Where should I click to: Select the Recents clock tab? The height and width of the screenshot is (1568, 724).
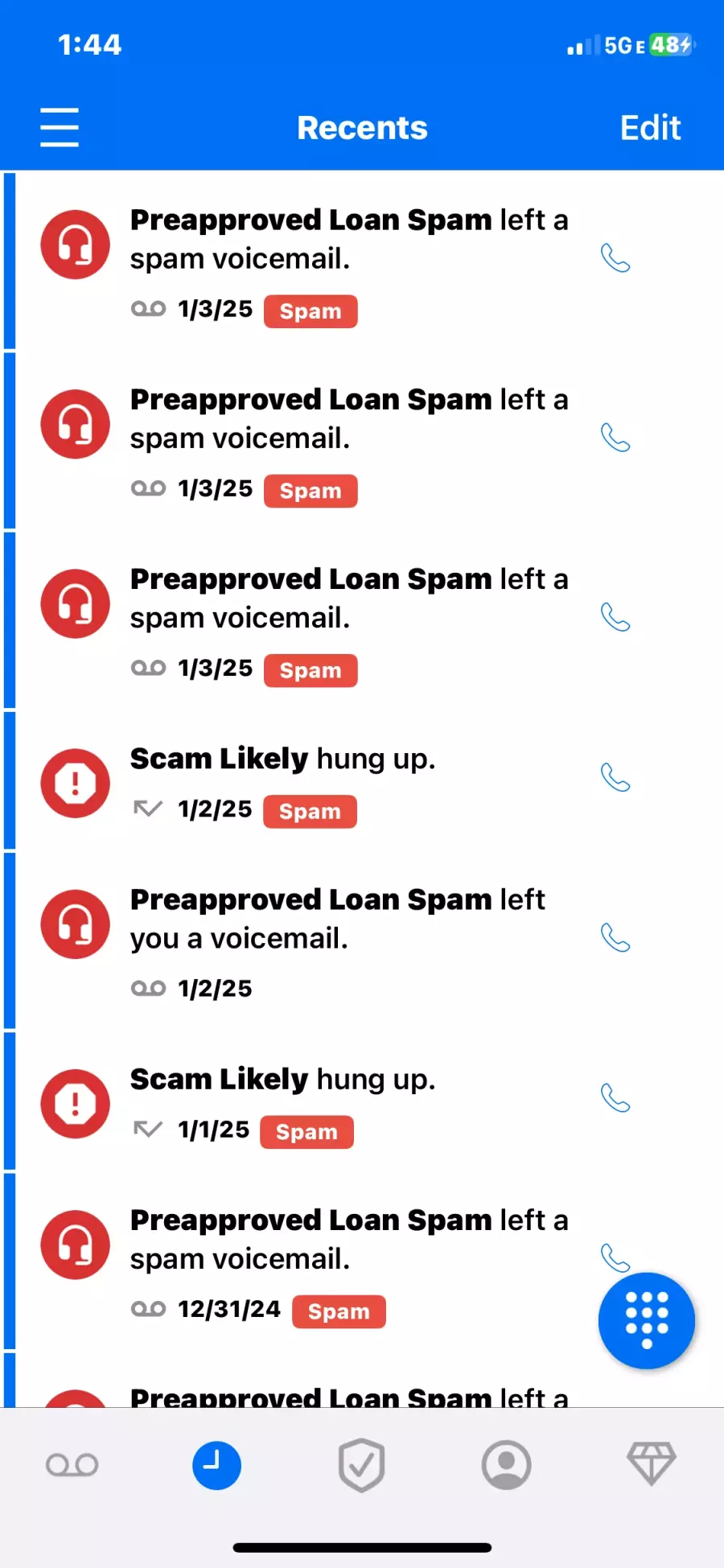coord(216,1465)
